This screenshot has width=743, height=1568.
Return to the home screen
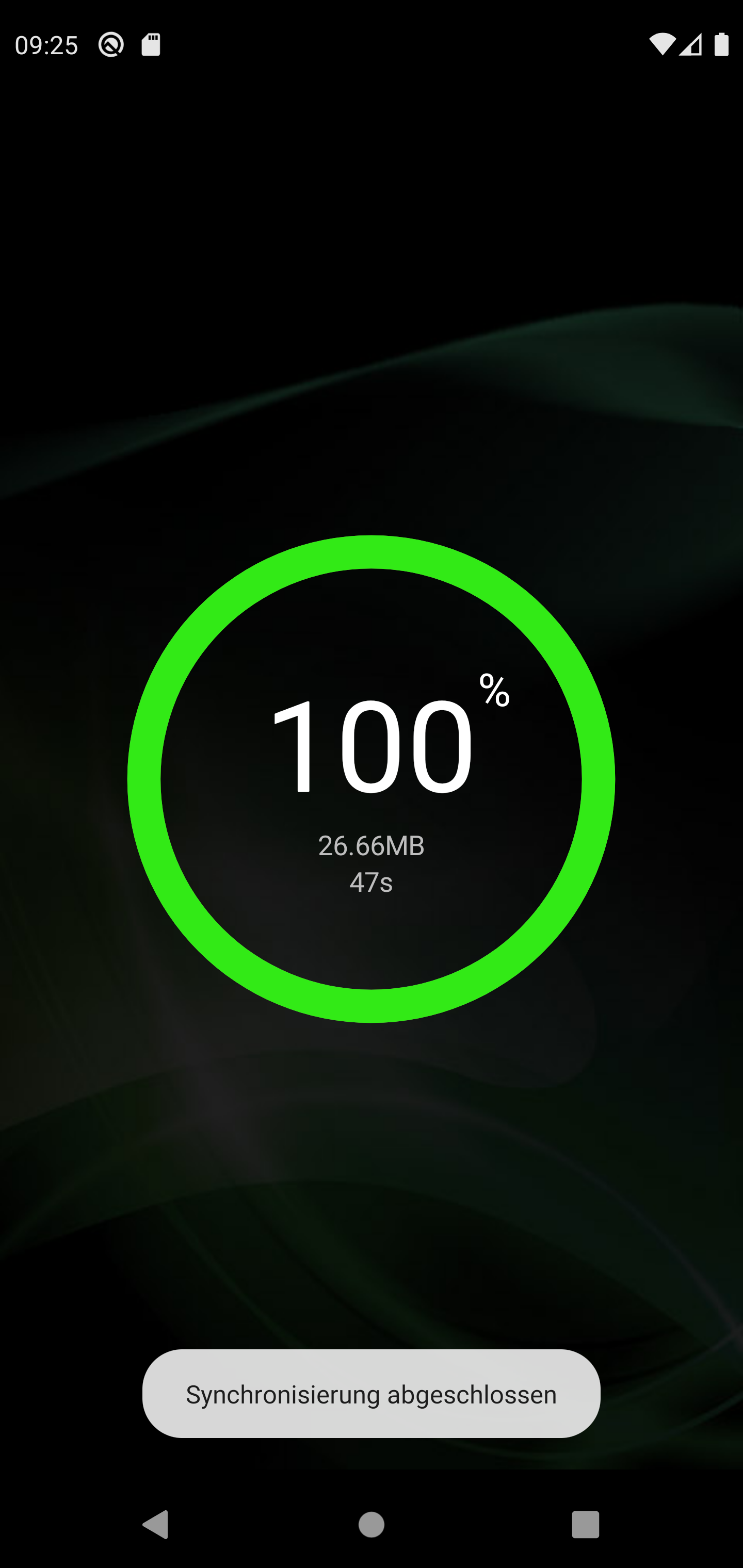coord(372,1525)
